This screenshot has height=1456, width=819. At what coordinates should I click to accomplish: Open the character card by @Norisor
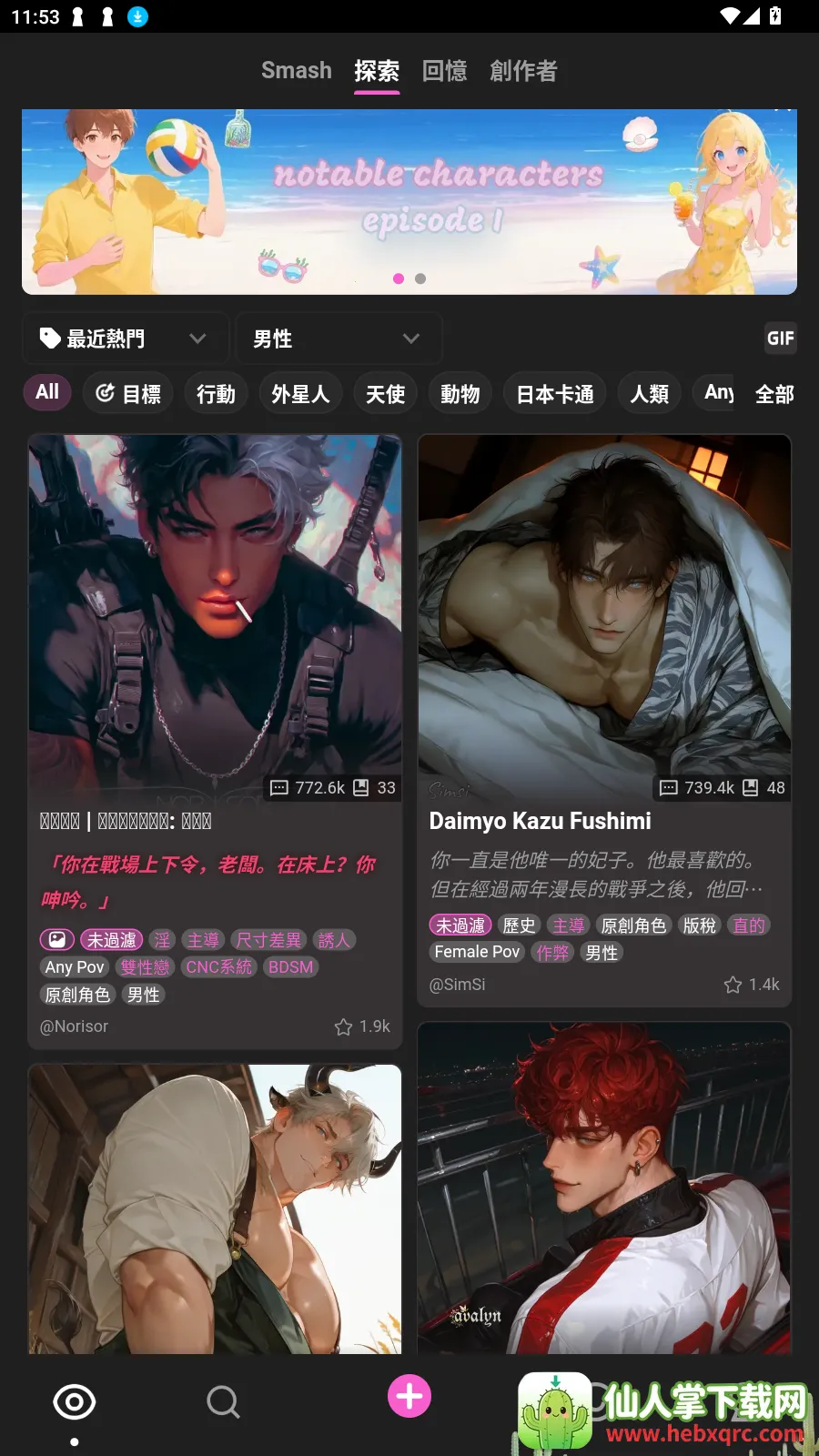(215, 637)
